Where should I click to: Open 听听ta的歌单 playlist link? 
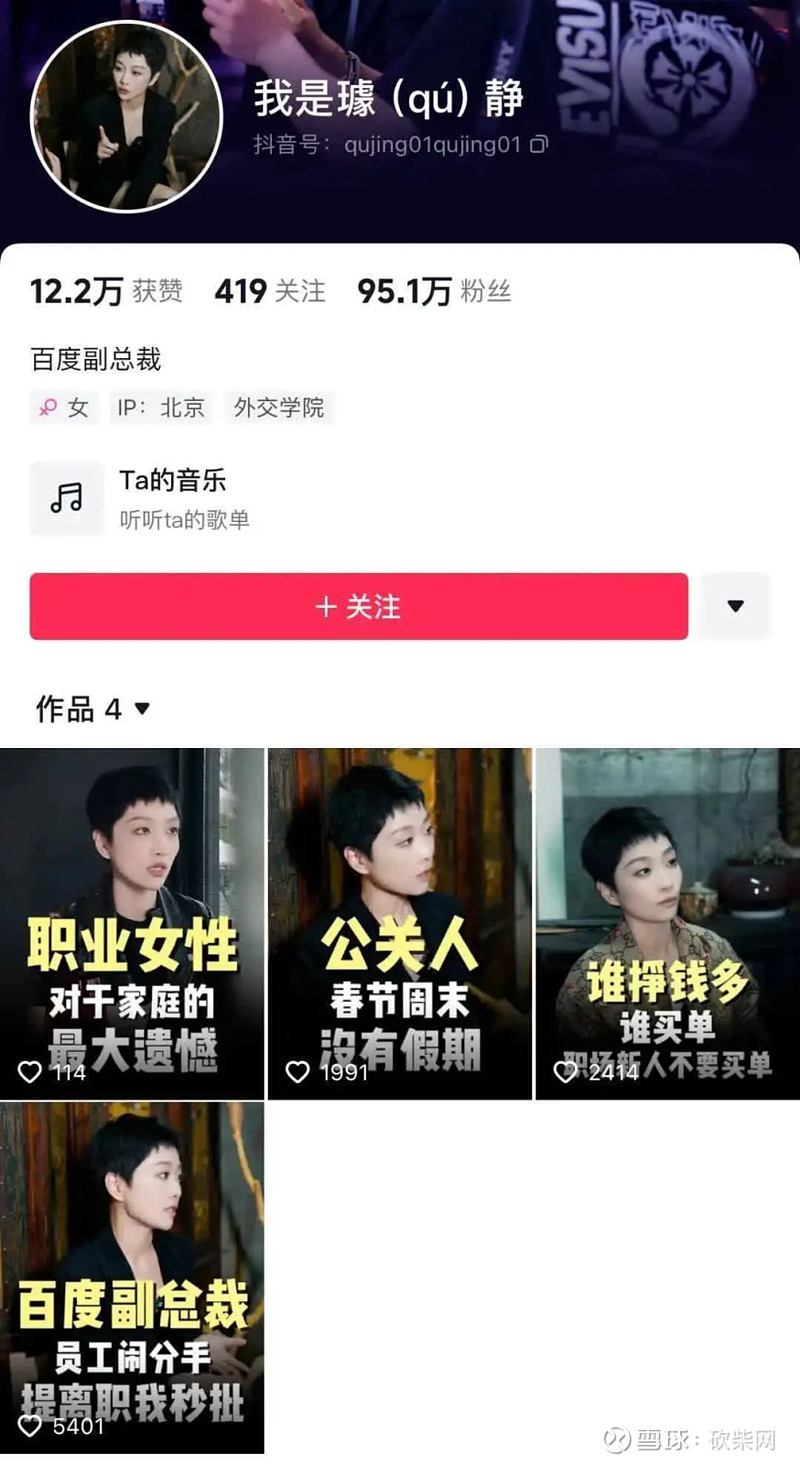pyautogui.click(x=186, y=519)
